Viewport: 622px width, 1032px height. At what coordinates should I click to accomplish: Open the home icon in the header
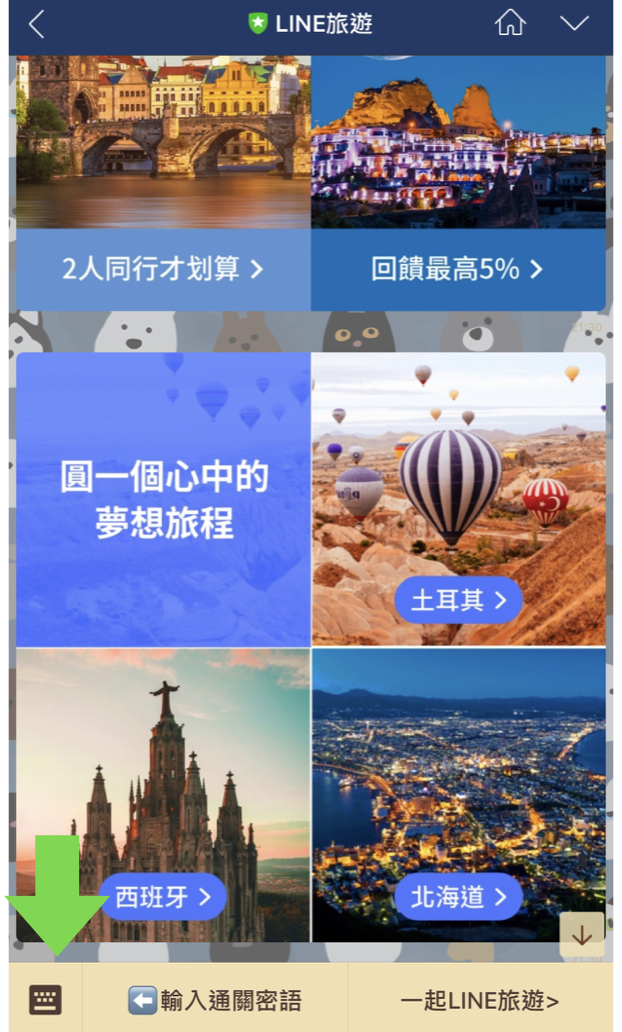(510, 24)
